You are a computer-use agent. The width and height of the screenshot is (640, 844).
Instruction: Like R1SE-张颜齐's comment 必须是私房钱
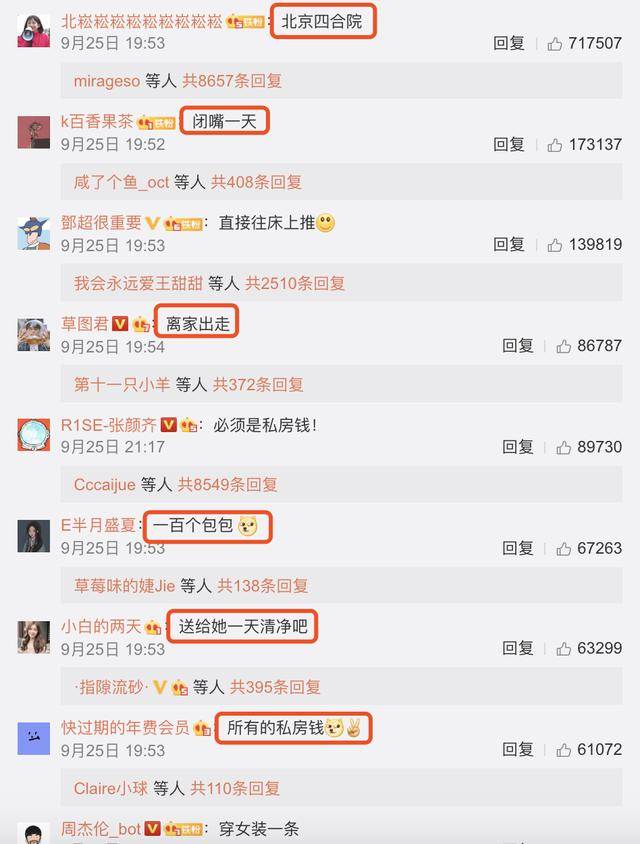click(564, 446)
